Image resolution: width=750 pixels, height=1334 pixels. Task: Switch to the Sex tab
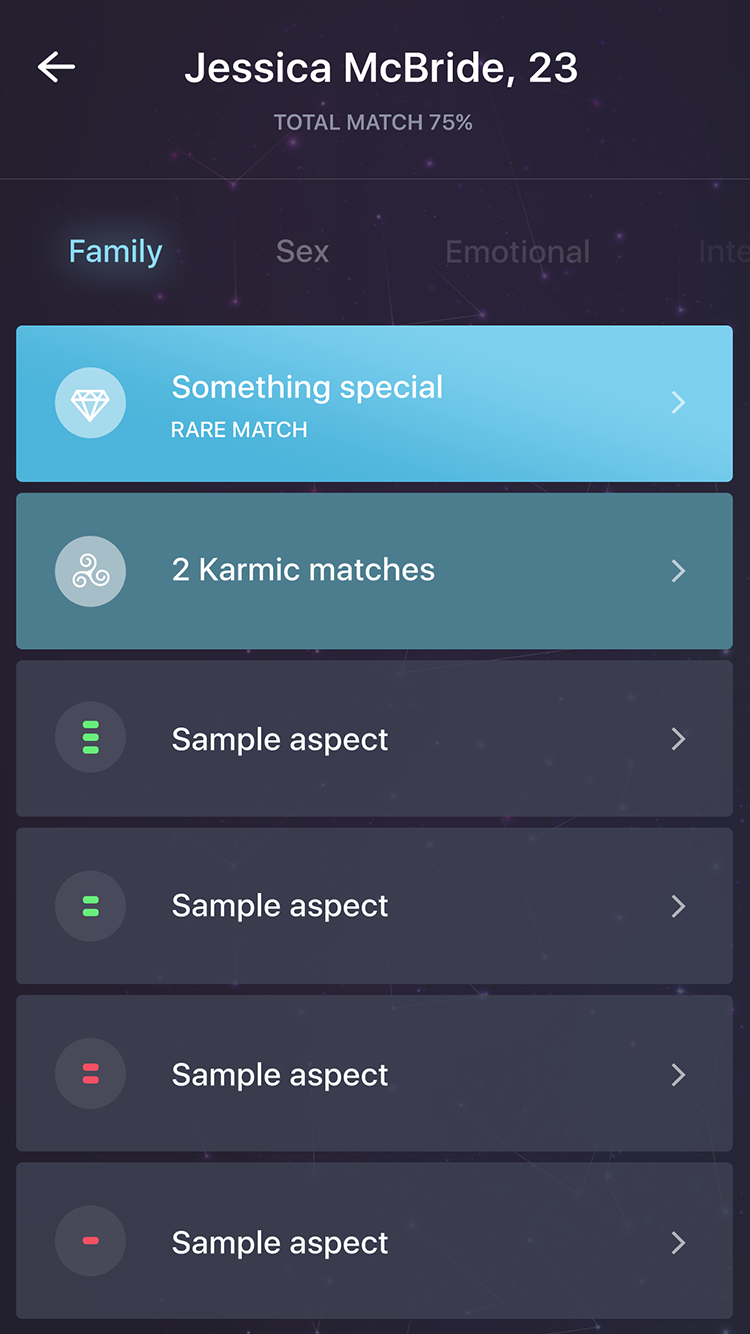(302, 251)
